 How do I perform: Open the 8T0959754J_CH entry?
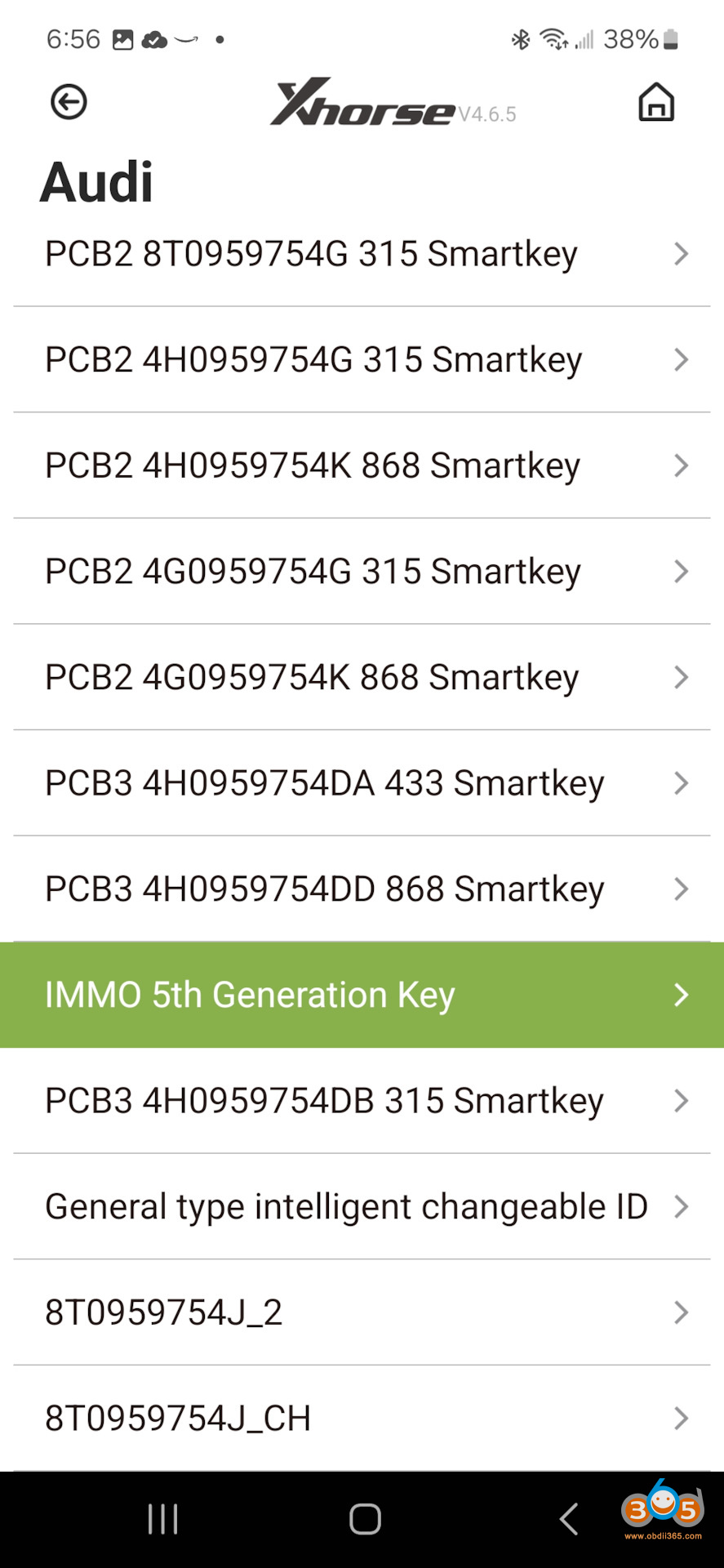click(362, 1418)
